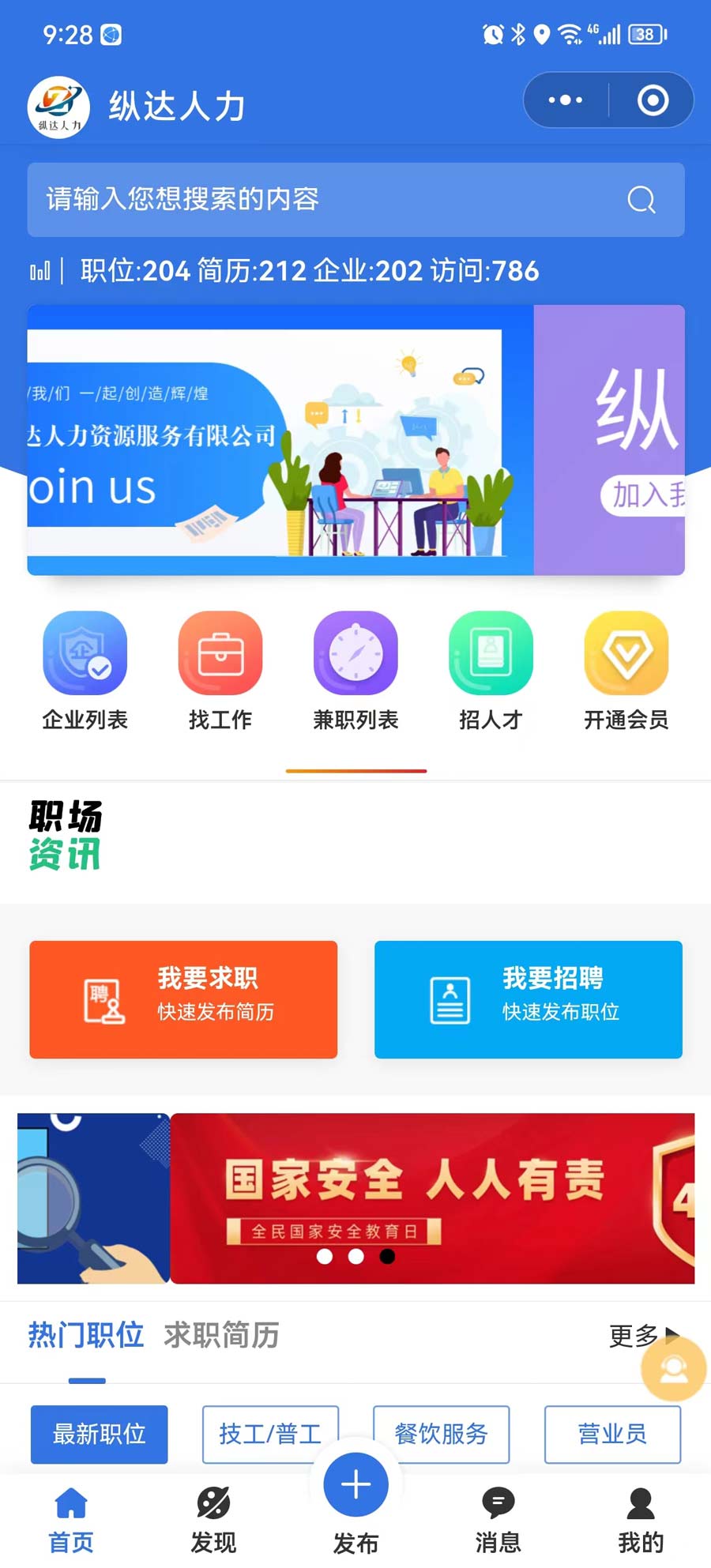Viewport: 711px width, 1568px height.
Task: Open 招人才 shortcut
Action: (491, 670)
